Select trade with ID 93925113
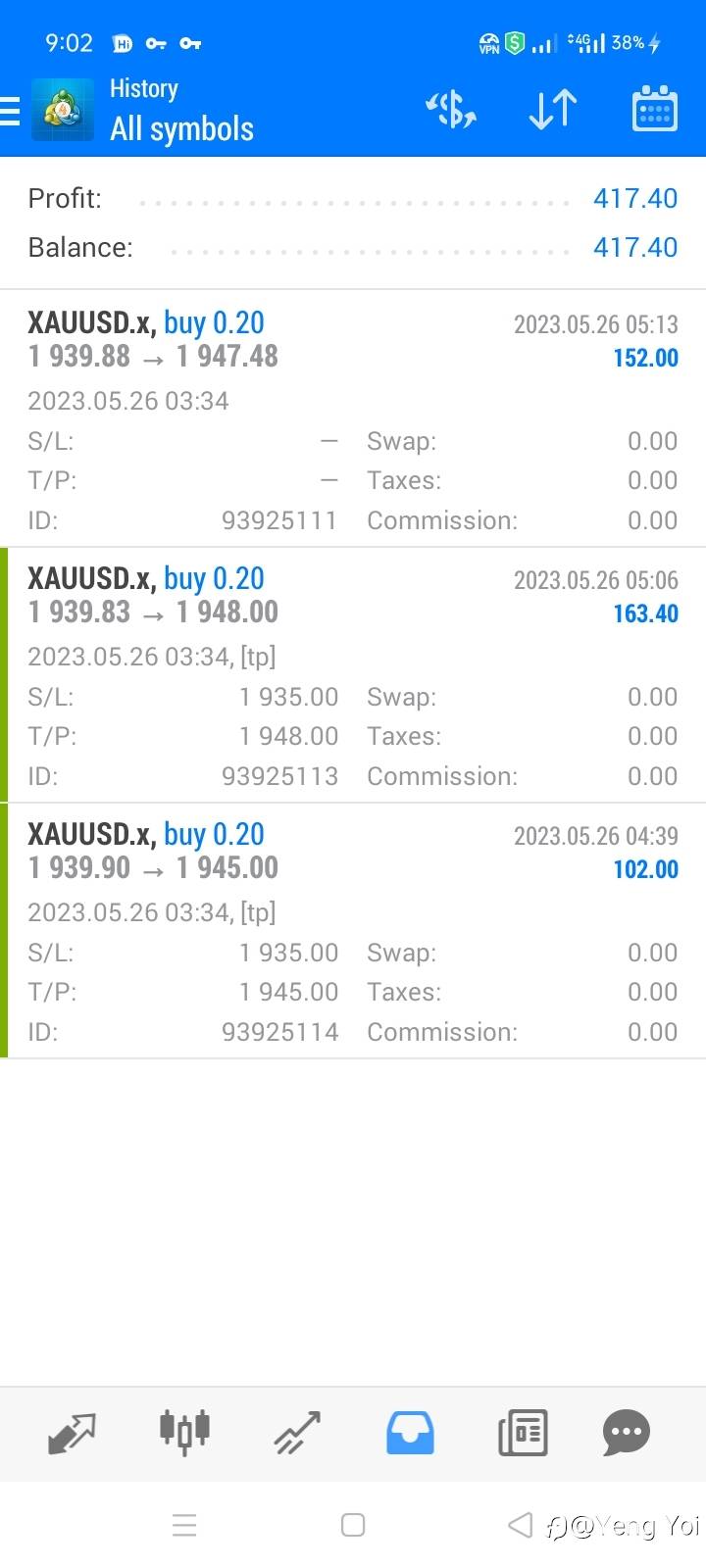Screen dimensions: 706x1568 pyautogui.click(x=353, y=674)
